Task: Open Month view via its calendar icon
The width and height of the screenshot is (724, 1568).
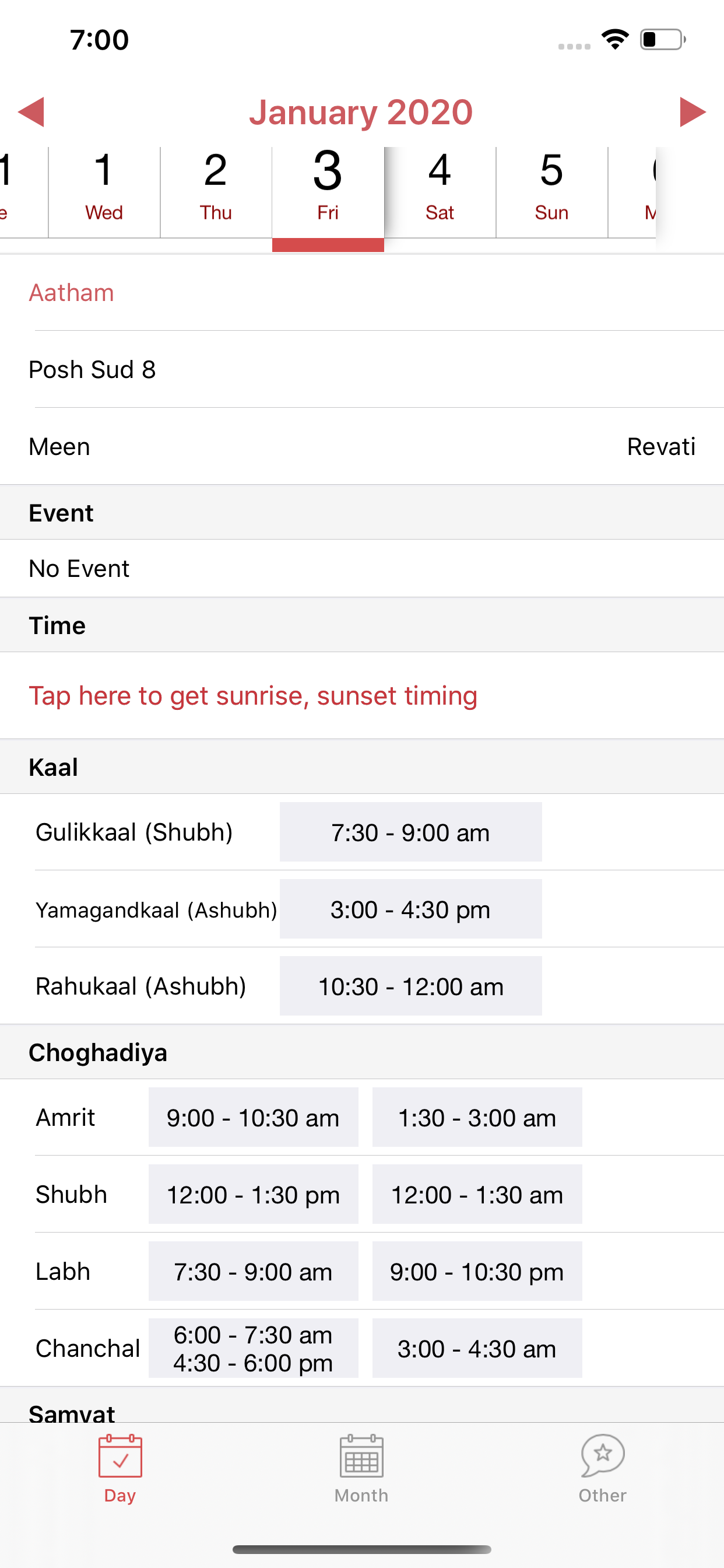Action: click(361, 1457)
